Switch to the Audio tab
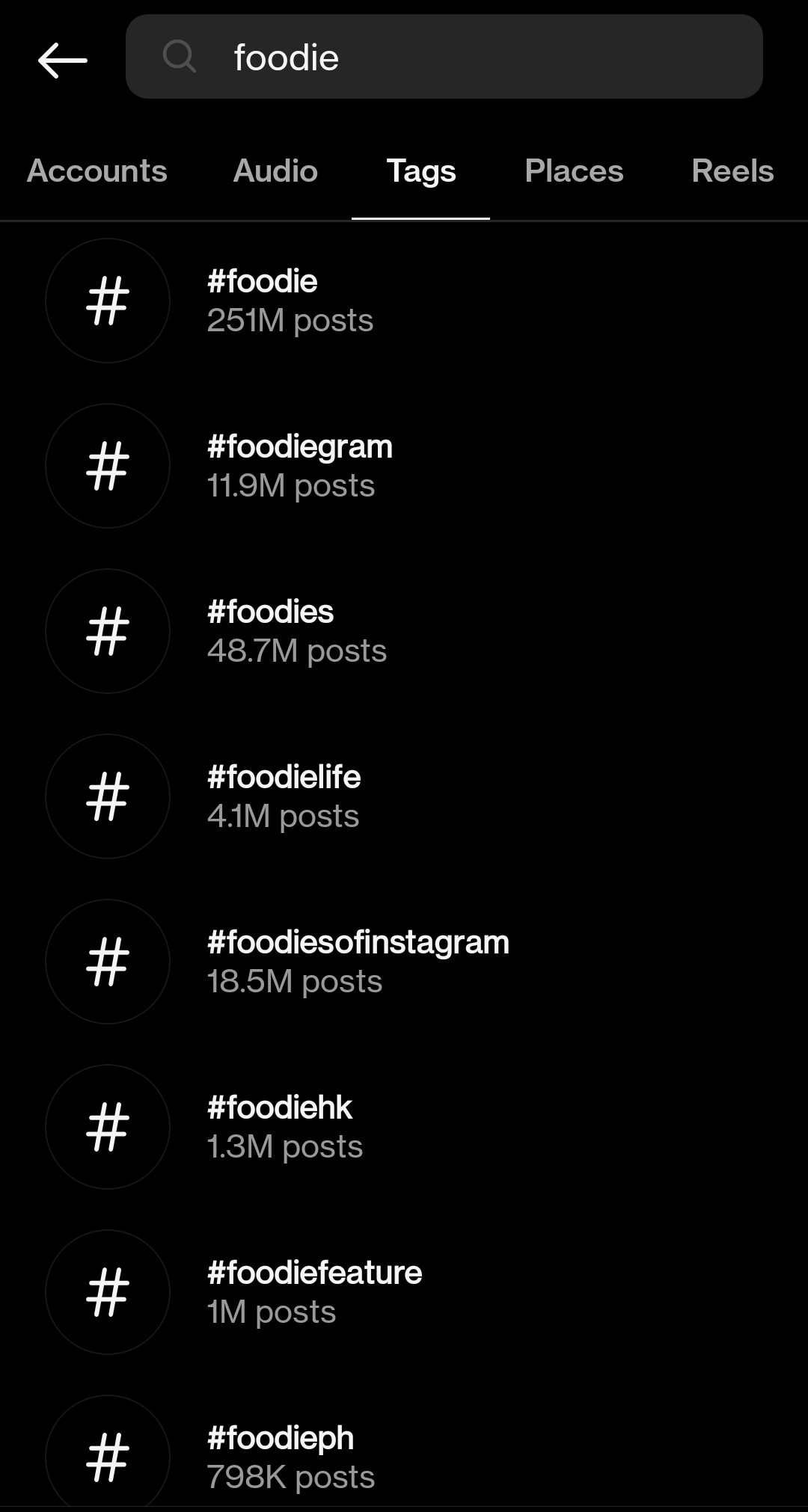 tap(275, 170)
